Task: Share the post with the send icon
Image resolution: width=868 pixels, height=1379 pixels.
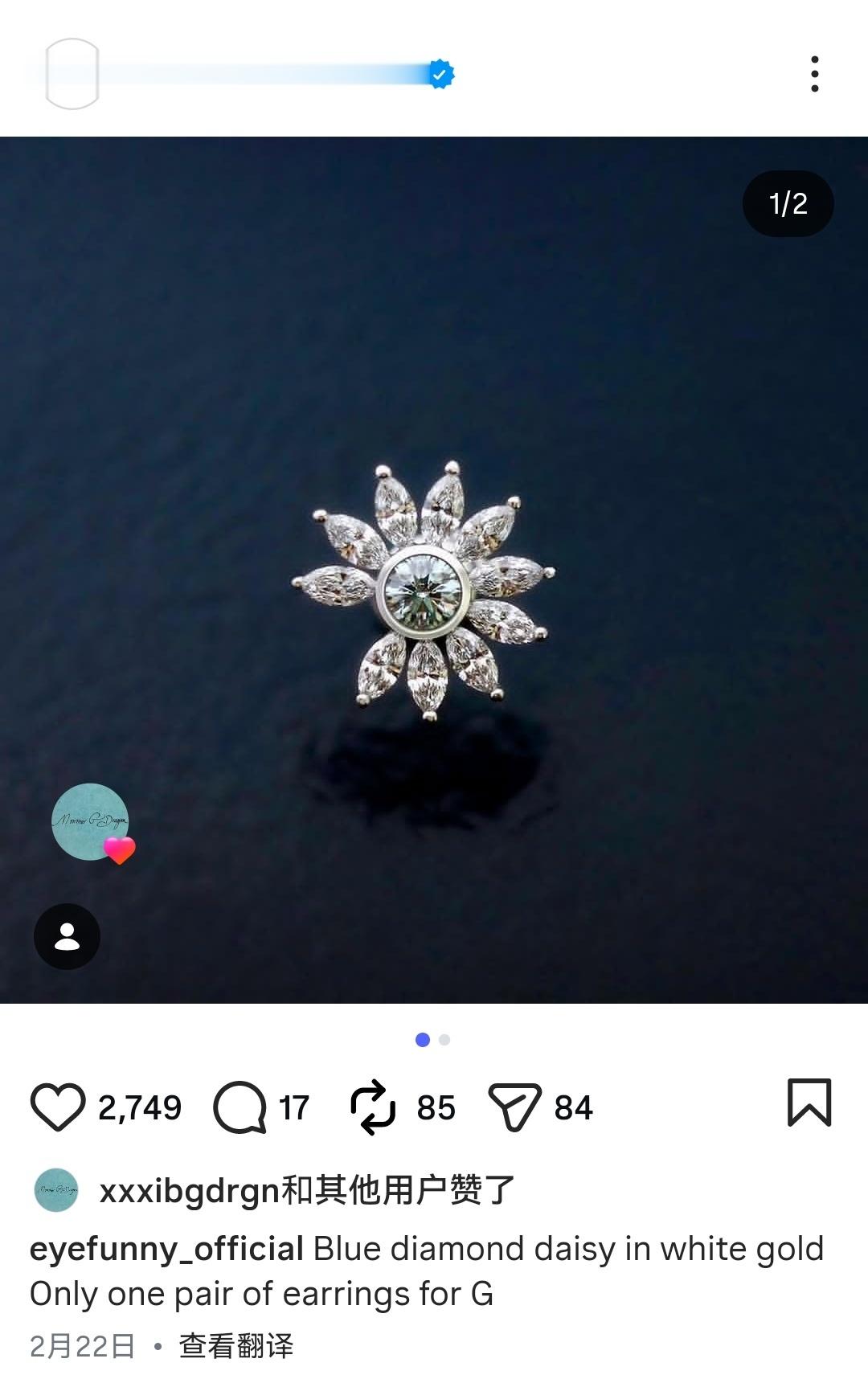Action: (514, 1107)
